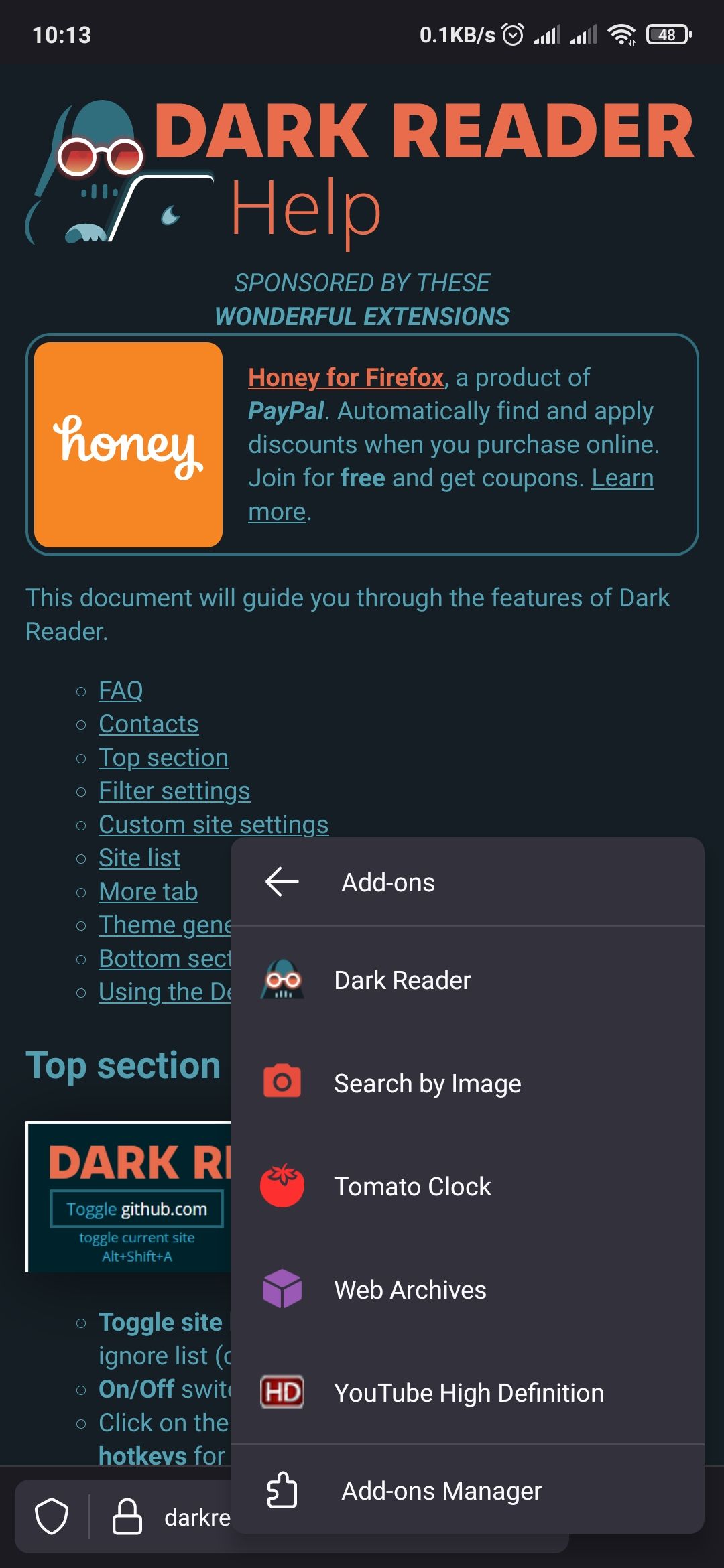
Task: Tap the site security lock icon
Action: point(127,1516)
